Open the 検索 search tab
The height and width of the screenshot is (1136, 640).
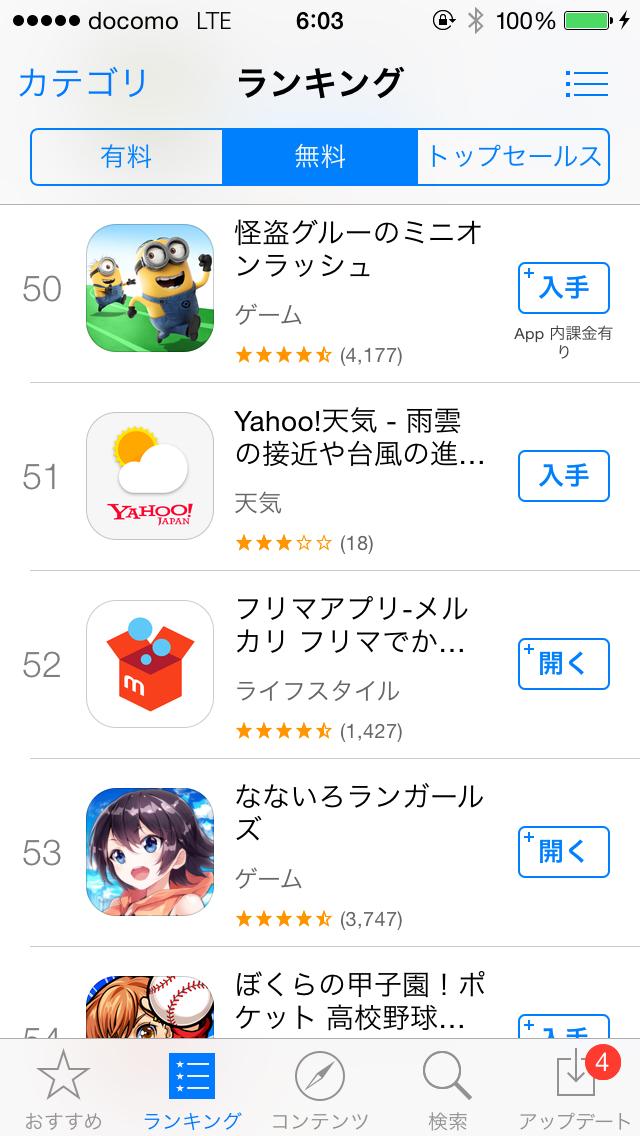point(447,1088)
